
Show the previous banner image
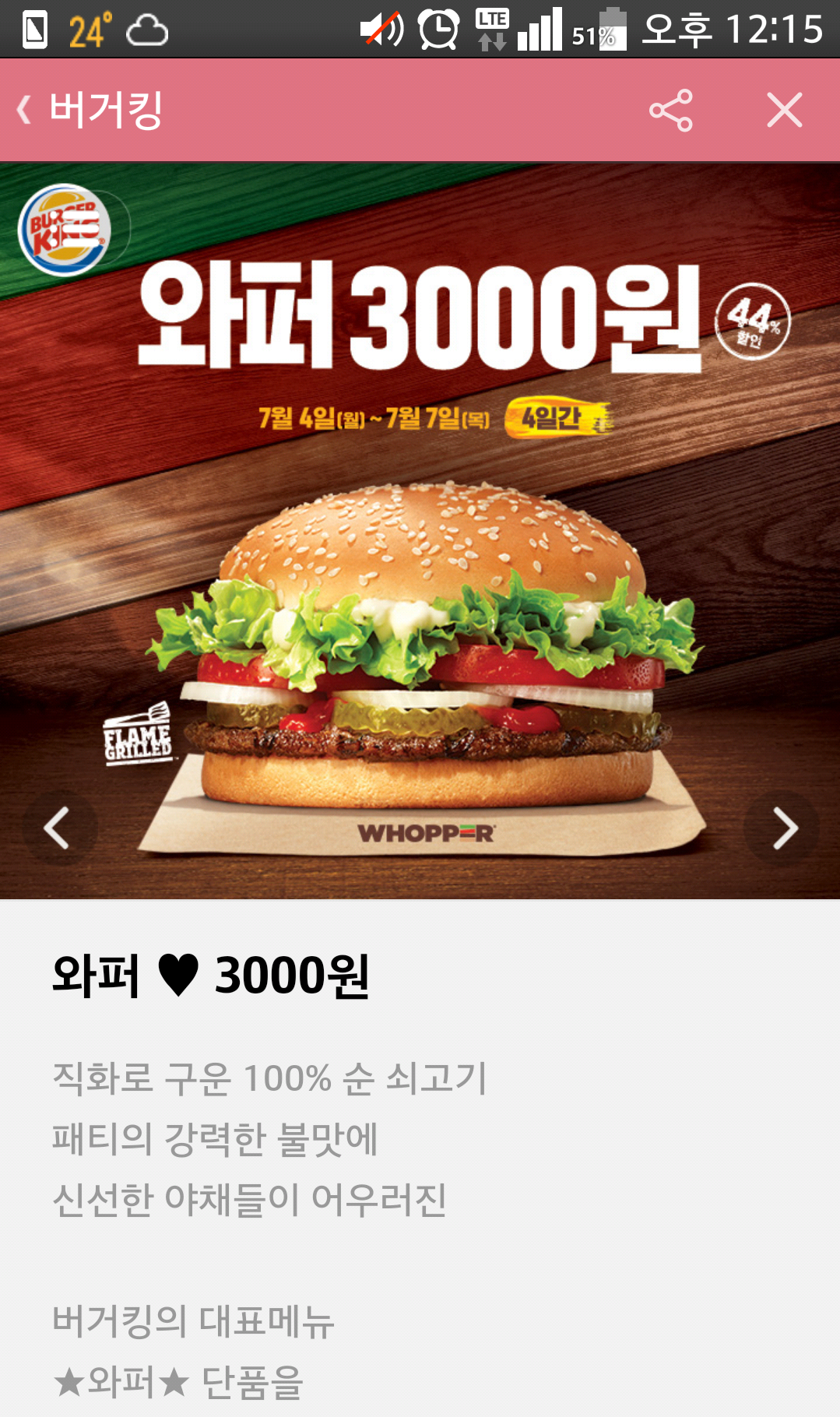click(58, 828)
